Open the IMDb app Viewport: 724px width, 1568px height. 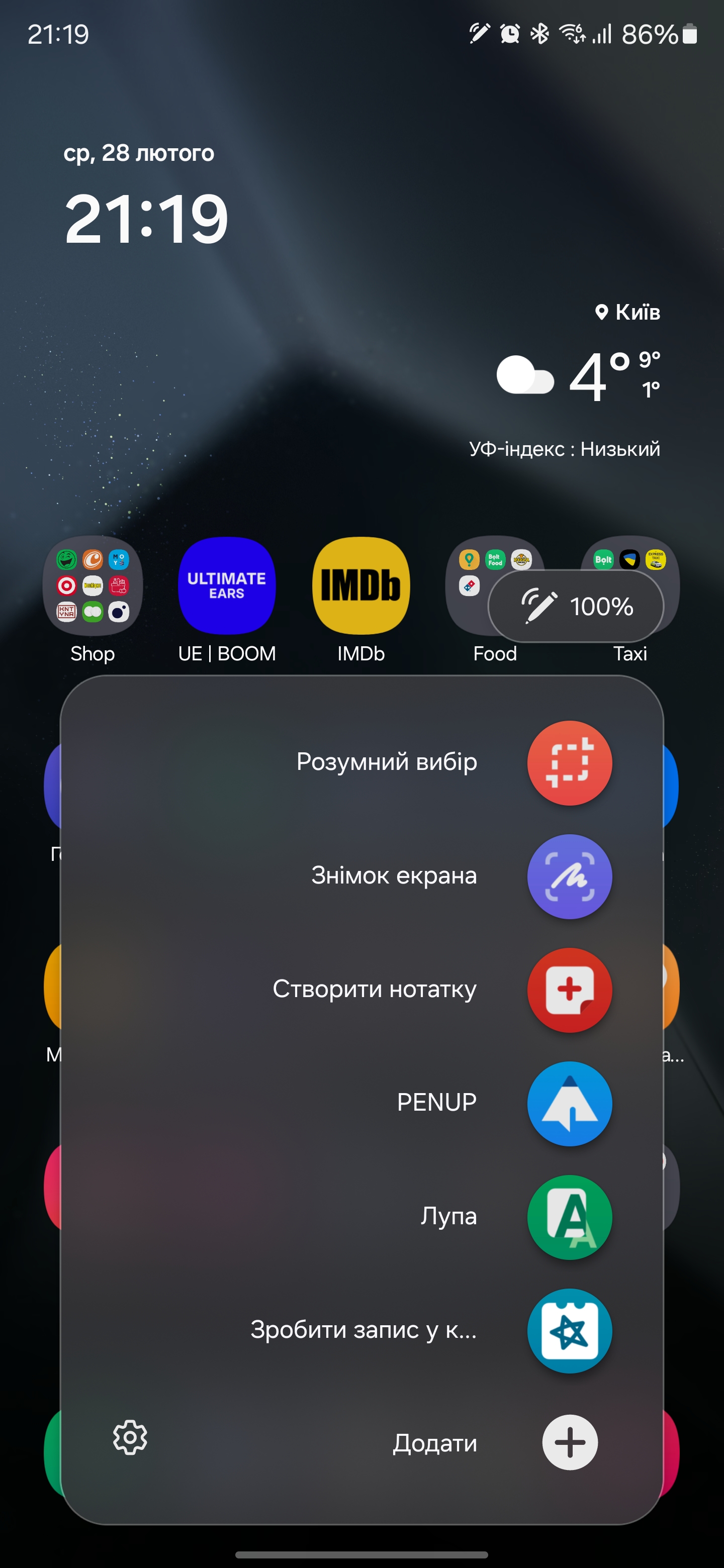coord(360,586)
